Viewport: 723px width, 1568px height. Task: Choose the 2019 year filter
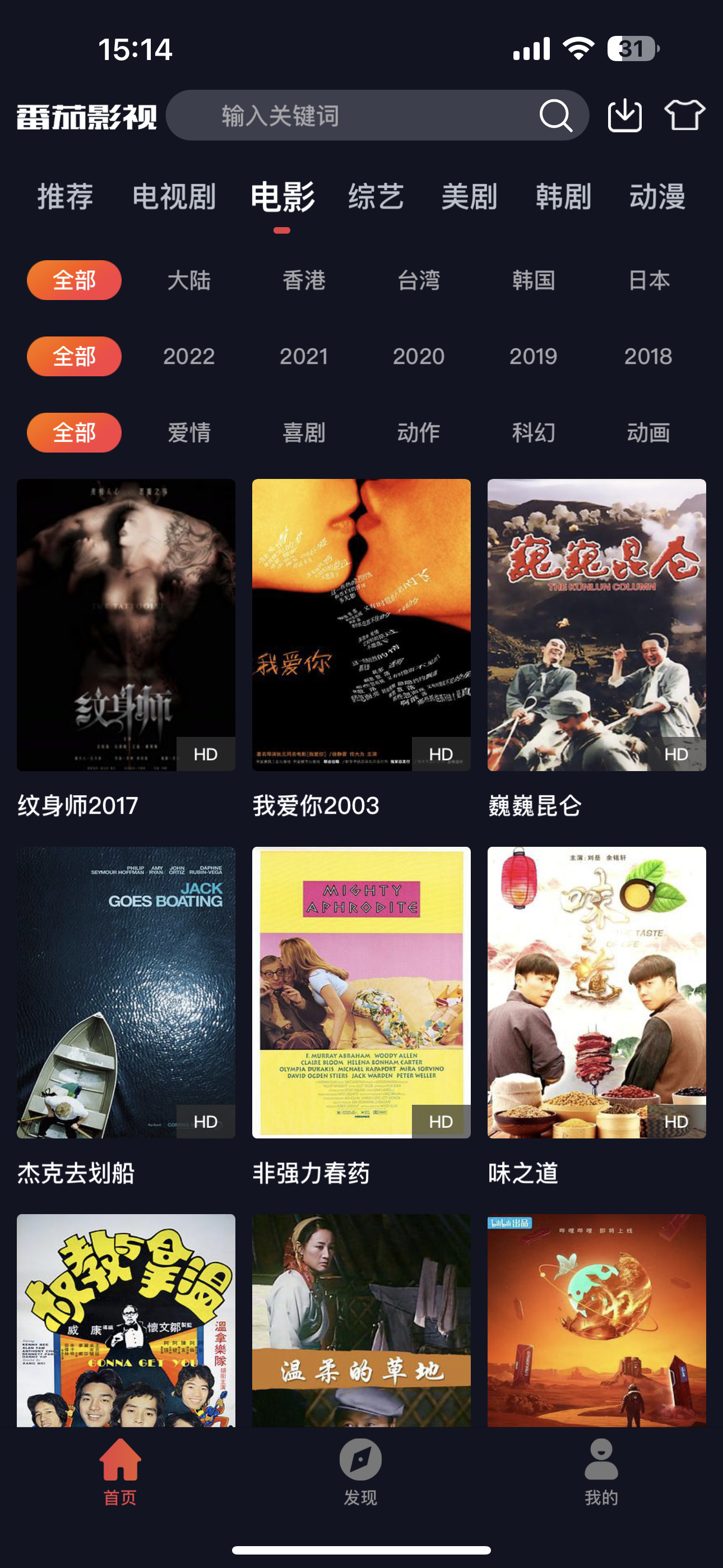tap(533, 357)
